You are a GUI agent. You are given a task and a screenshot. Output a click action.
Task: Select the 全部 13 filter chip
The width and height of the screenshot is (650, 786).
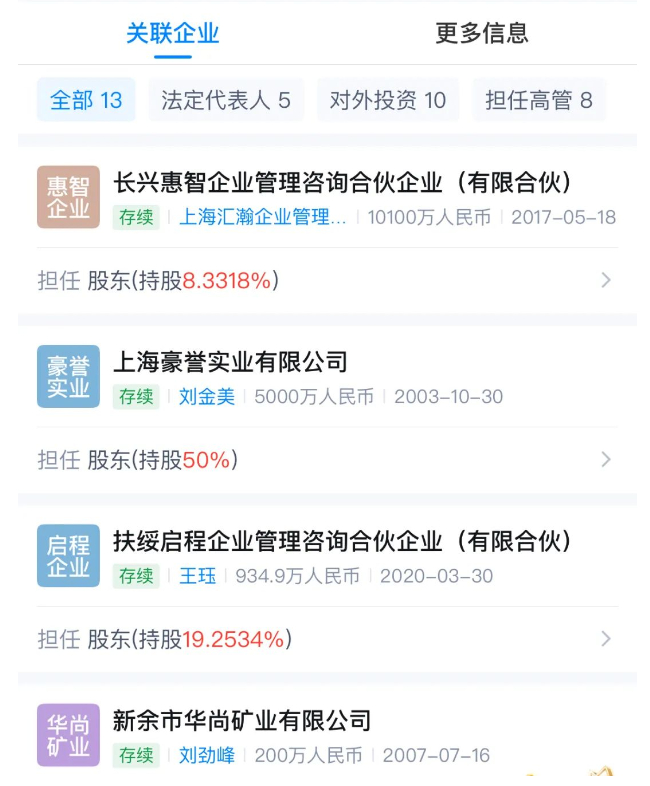tap(86, 100)
